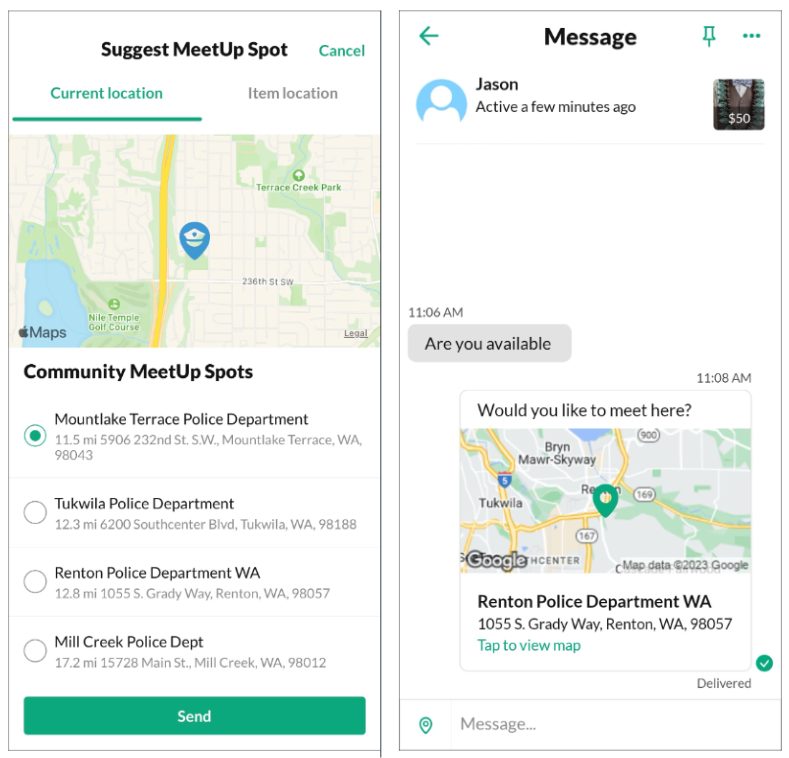Image resolution: width=789 pixels, height=758 pixels.
Task: Open the three-dot overflow menu
Action: [x=751, y=37]
